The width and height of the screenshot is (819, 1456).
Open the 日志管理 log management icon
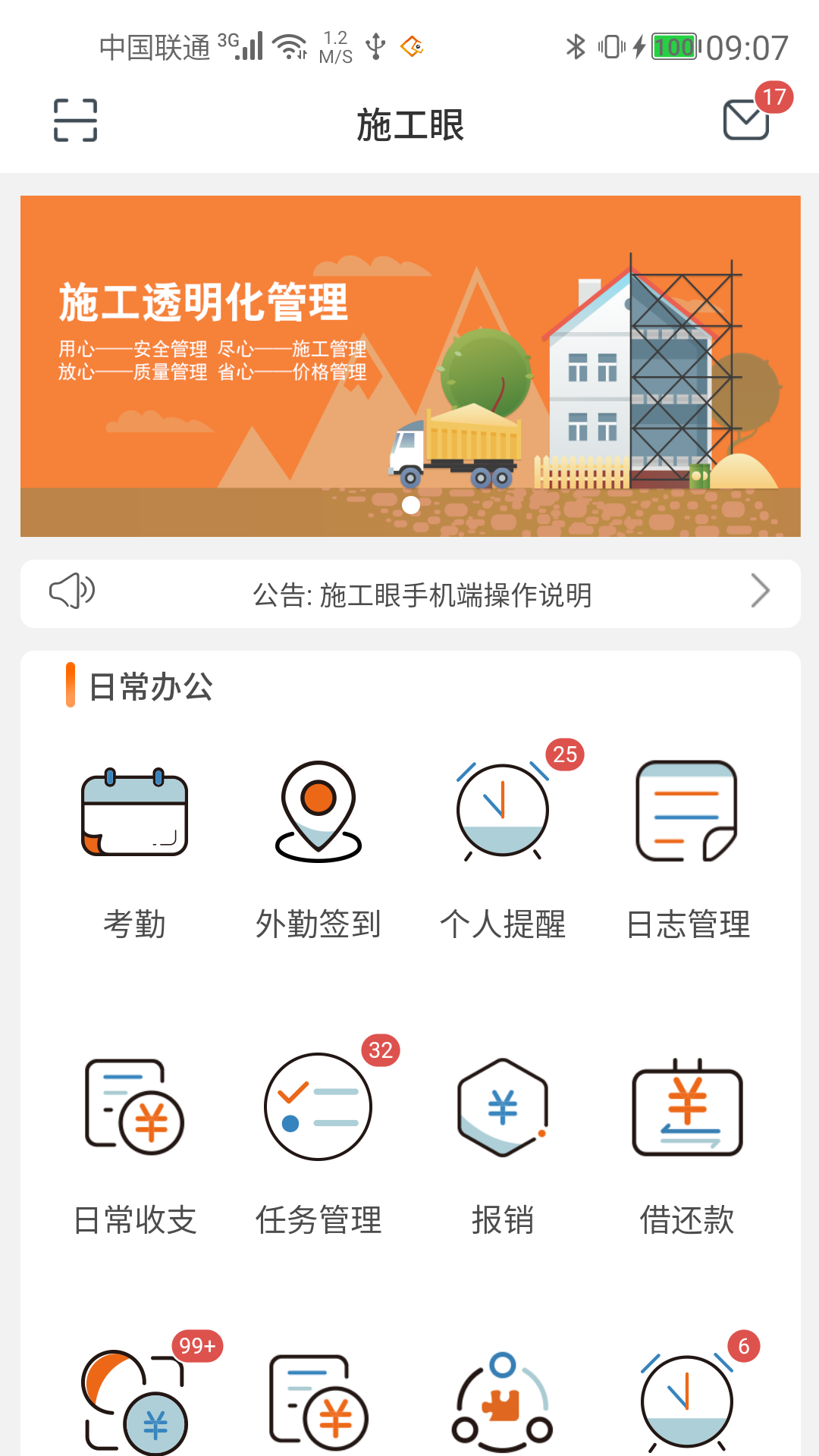686,814
